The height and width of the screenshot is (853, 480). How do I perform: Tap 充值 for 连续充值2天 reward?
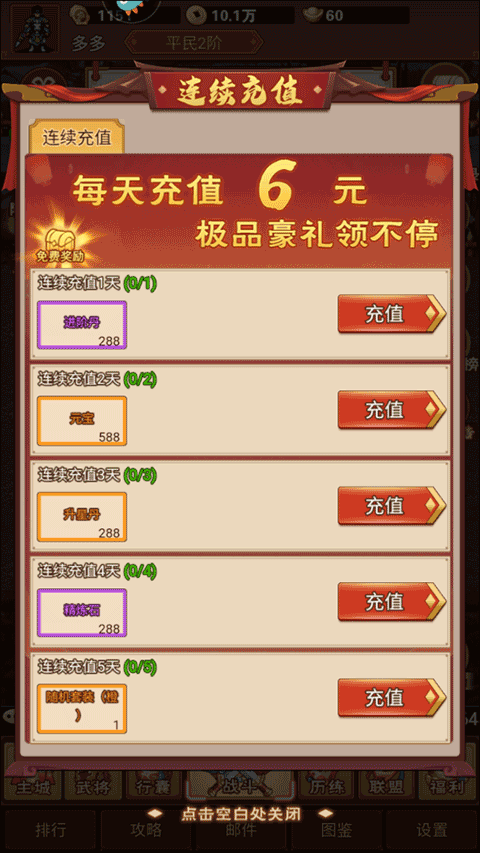[x=391, y=410]
